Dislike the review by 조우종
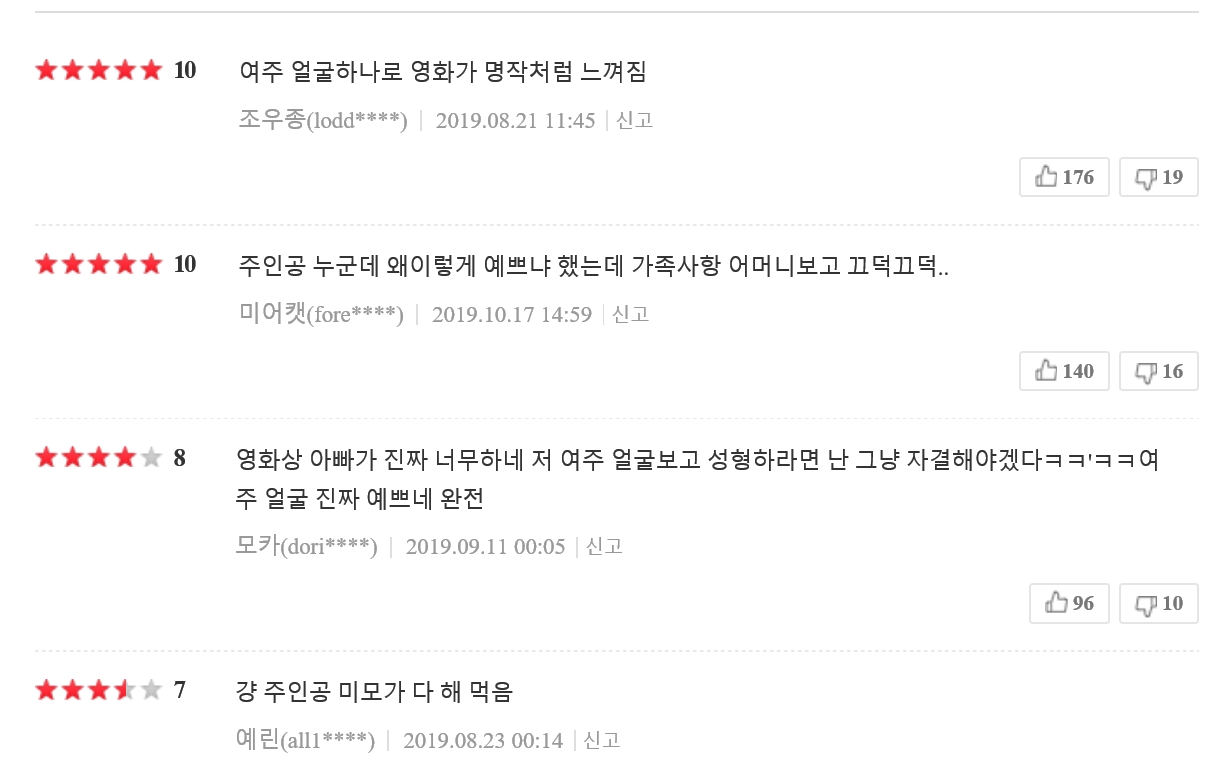Image resolution: width=1218 pixels, height=773 pixels. point(1158,177)
